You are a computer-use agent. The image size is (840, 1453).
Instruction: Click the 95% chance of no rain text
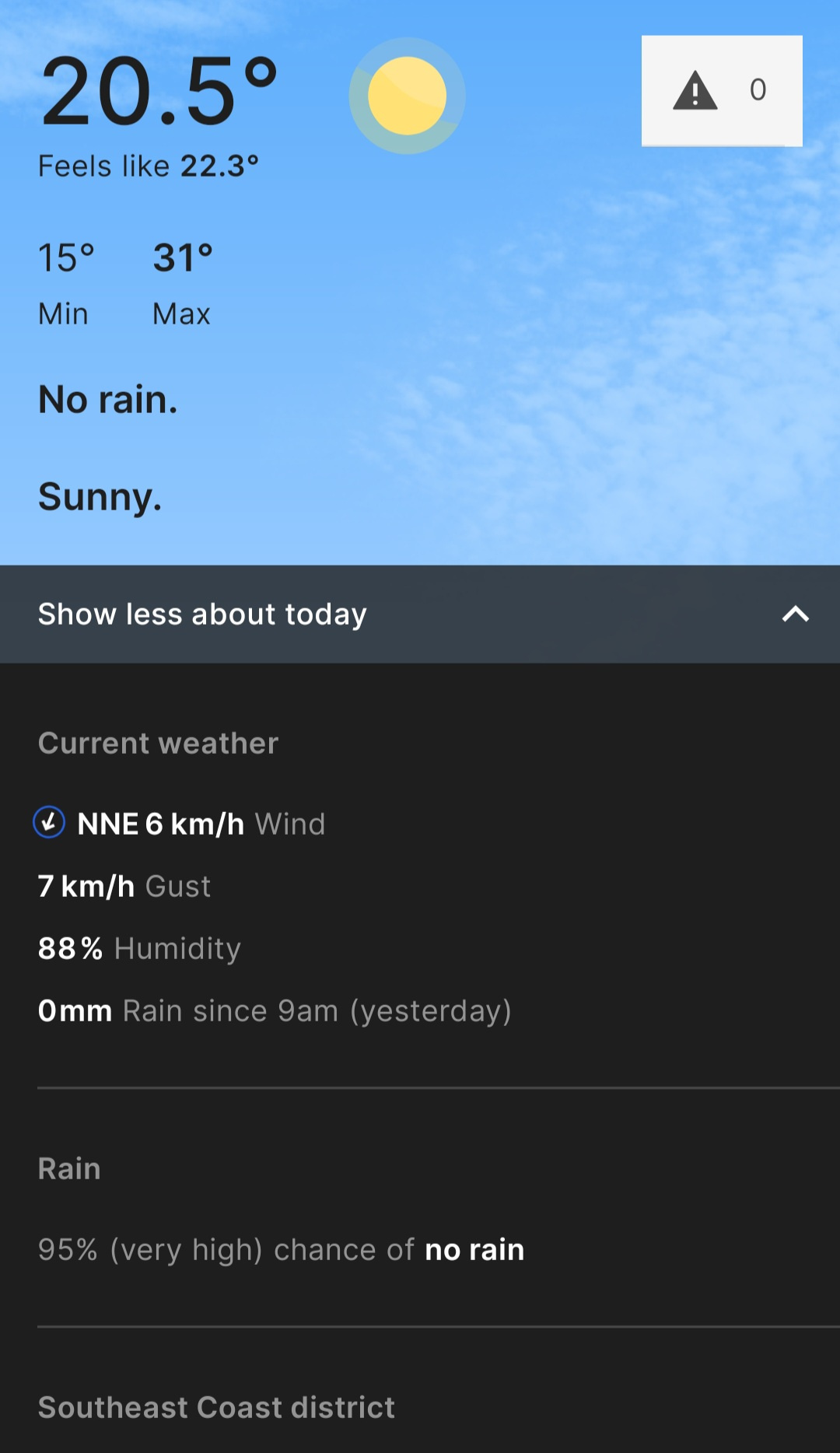pyautogui.click(x=280, y=1249)
